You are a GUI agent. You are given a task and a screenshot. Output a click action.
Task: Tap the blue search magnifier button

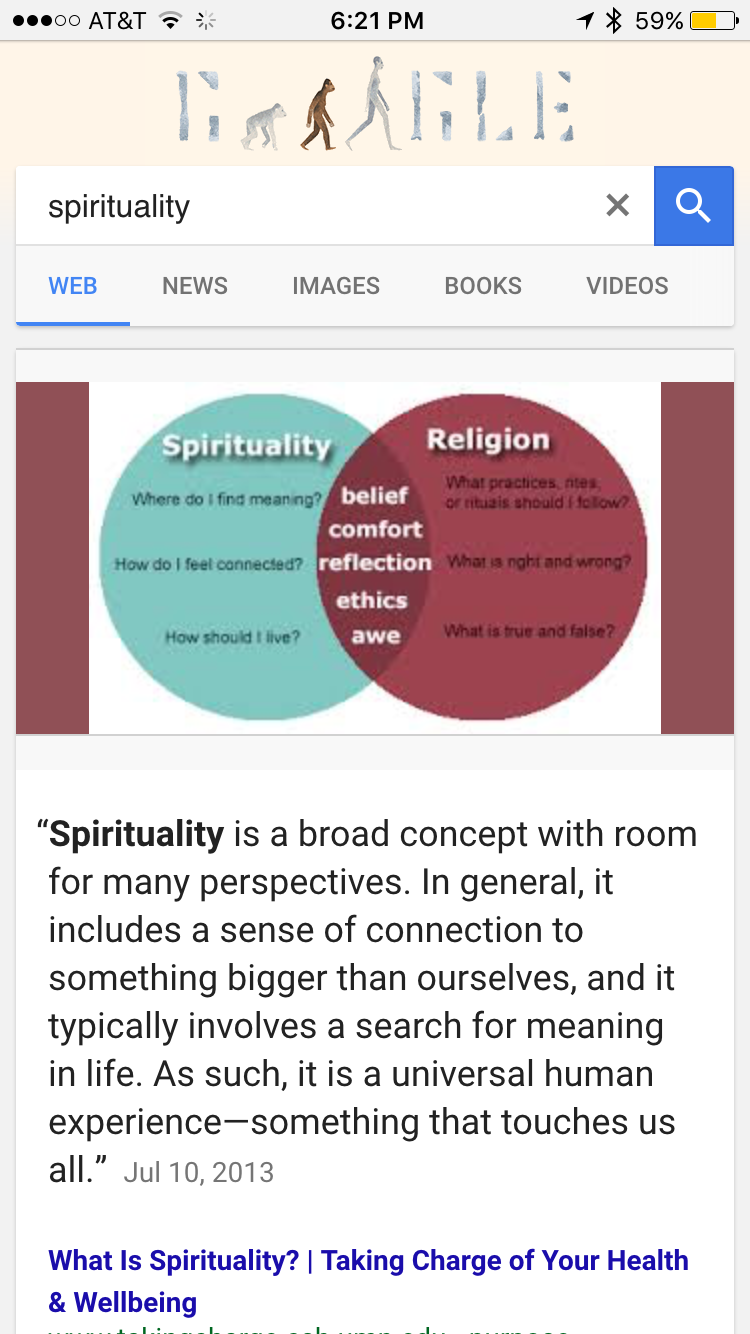tap(693, 206)
